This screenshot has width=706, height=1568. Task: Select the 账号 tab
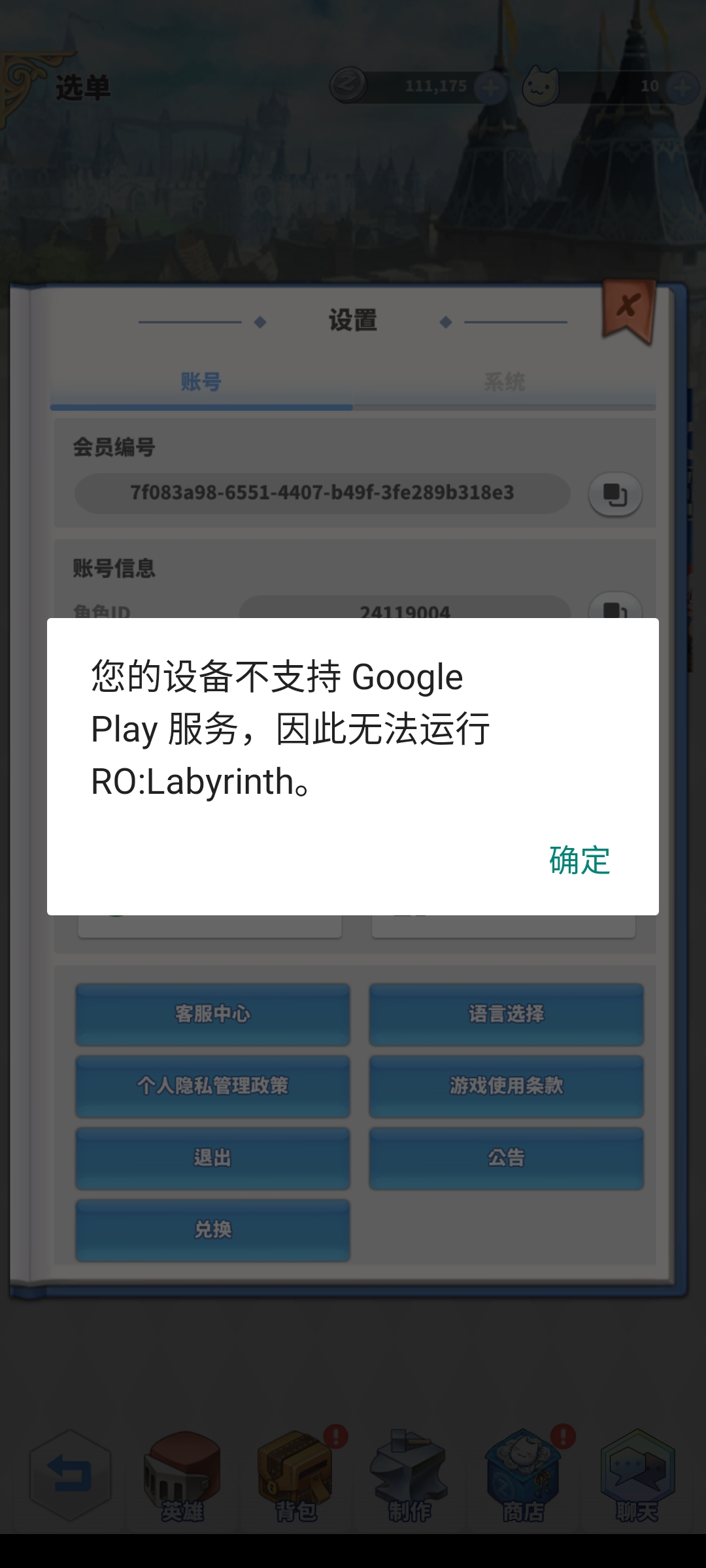coord(201,382)
